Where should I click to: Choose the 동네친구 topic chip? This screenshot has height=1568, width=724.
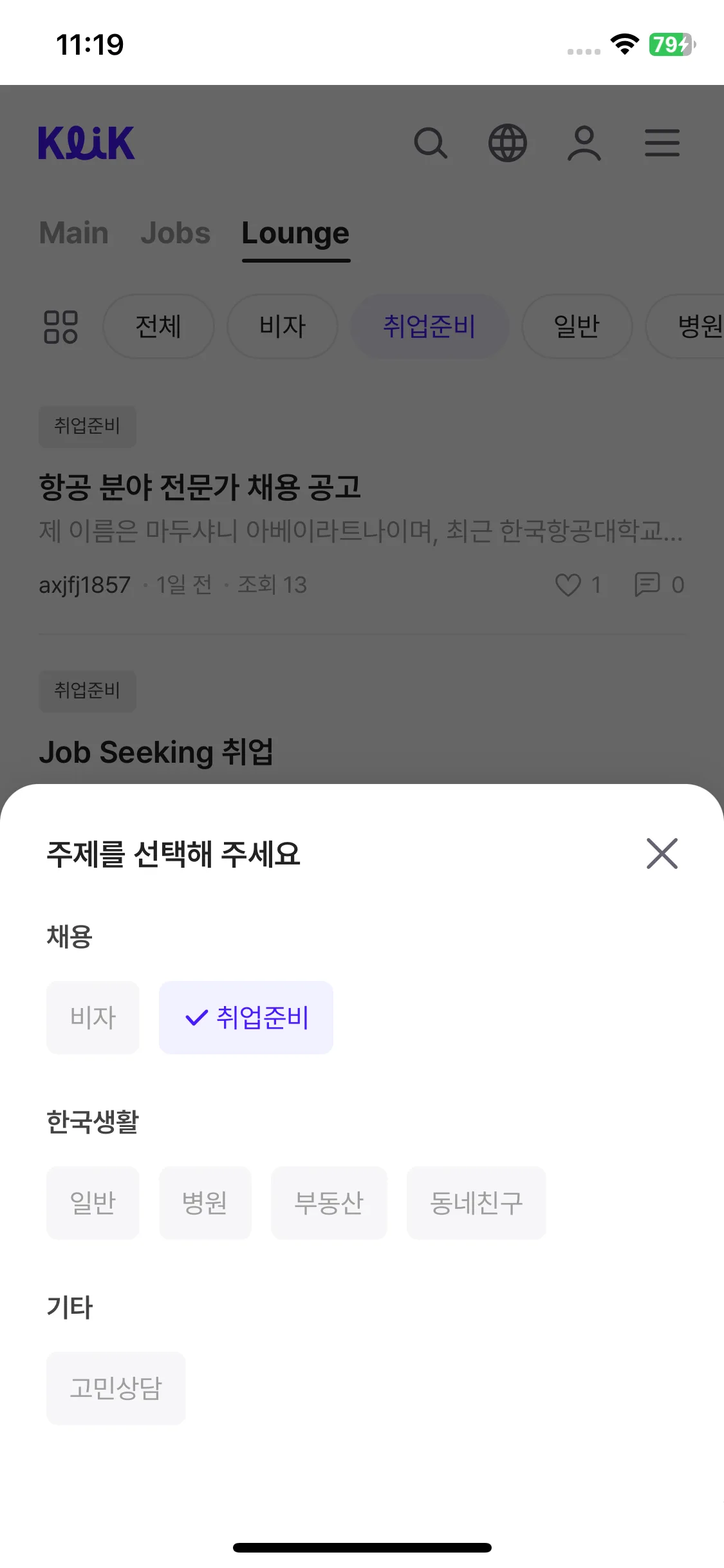click(476, 1203)
